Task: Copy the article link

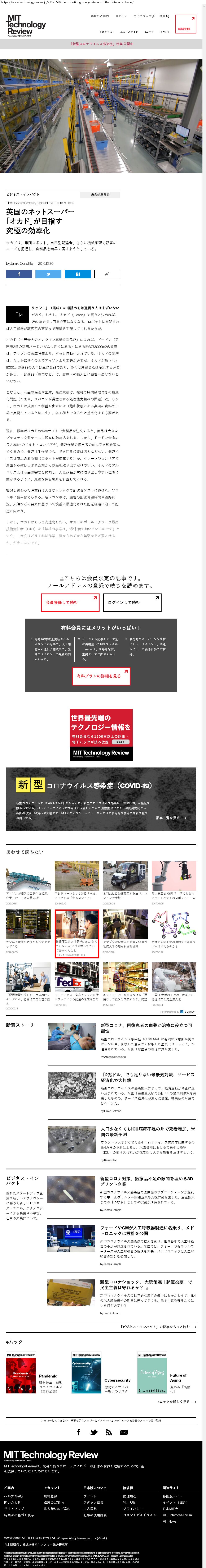Action: tap(107, 274)
